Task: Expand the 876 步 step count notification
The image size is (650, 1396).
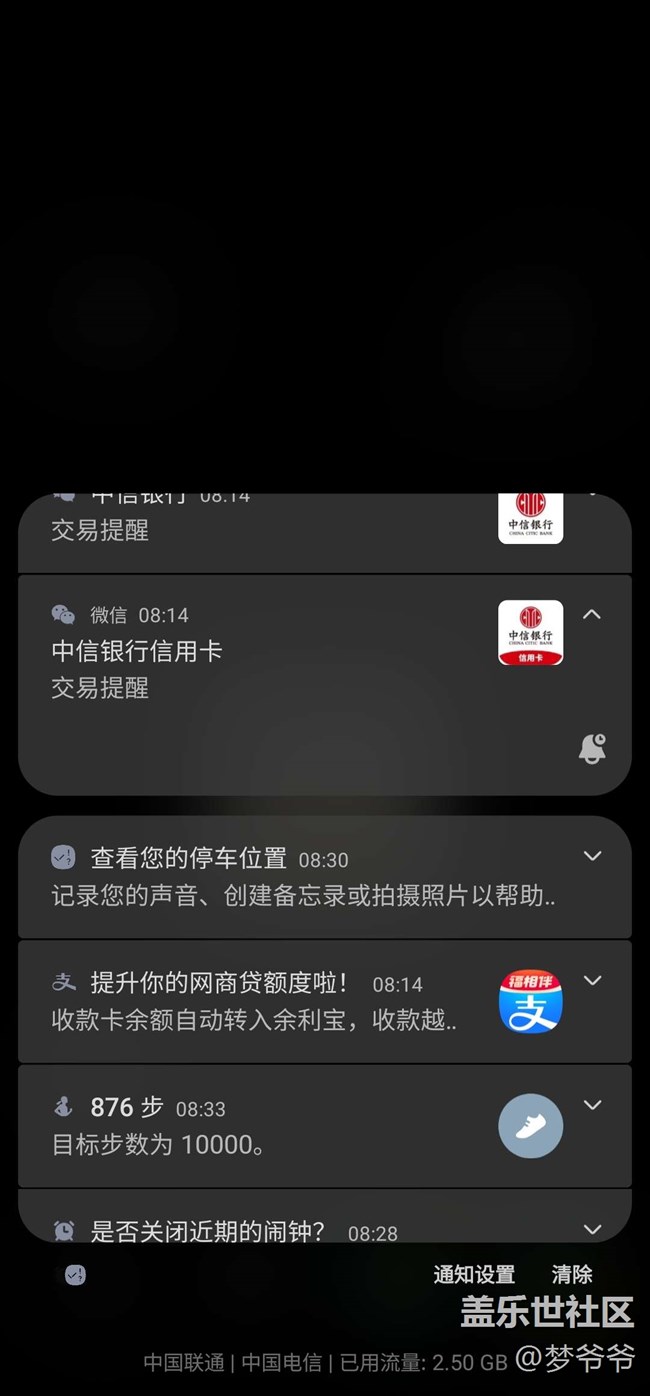Action: [592, 1105]
